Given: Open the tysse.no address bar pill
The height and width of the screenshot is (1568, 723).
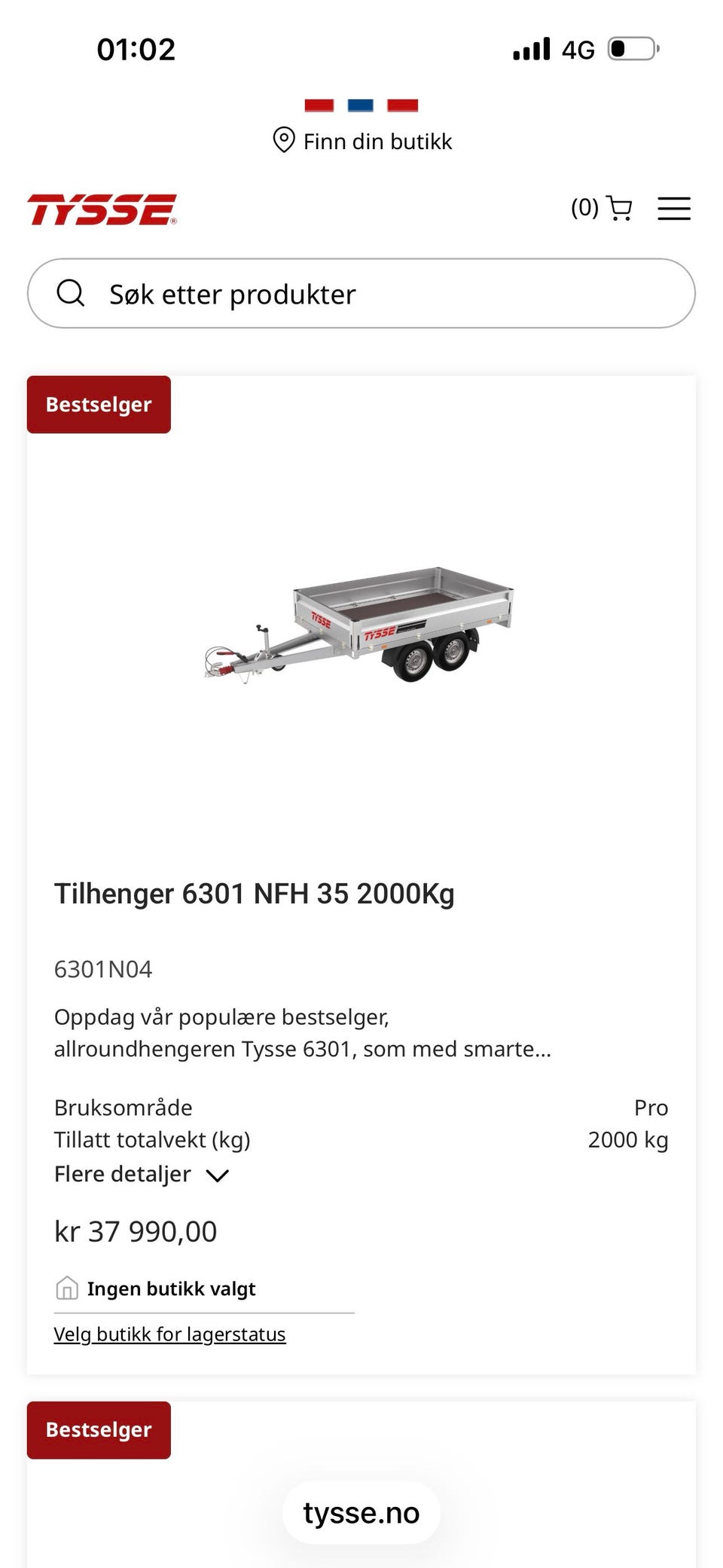Looking at the screenshot, I should 360,1511.
